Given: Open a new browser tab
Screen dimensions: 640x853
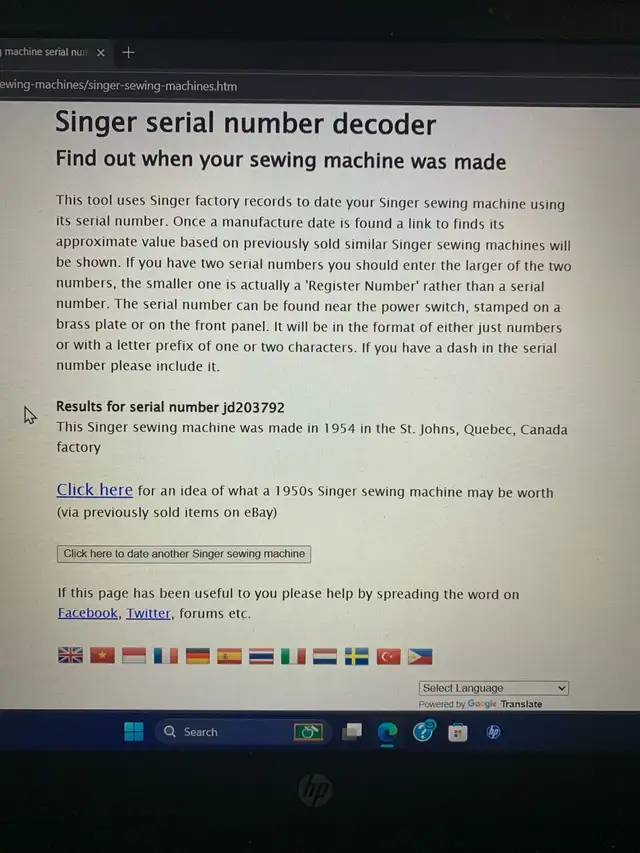Looking at the screenshot, I should click(128, 52).
